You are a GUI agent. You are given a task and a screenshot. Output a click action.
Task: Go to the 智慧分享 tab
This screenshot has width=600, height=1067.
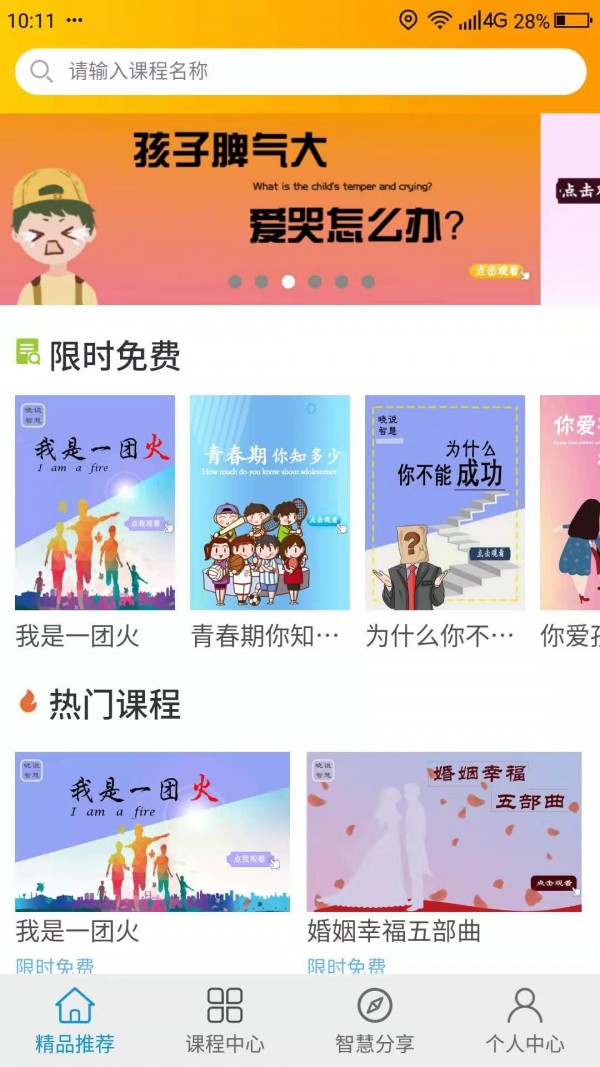(x=375, y=1020)
